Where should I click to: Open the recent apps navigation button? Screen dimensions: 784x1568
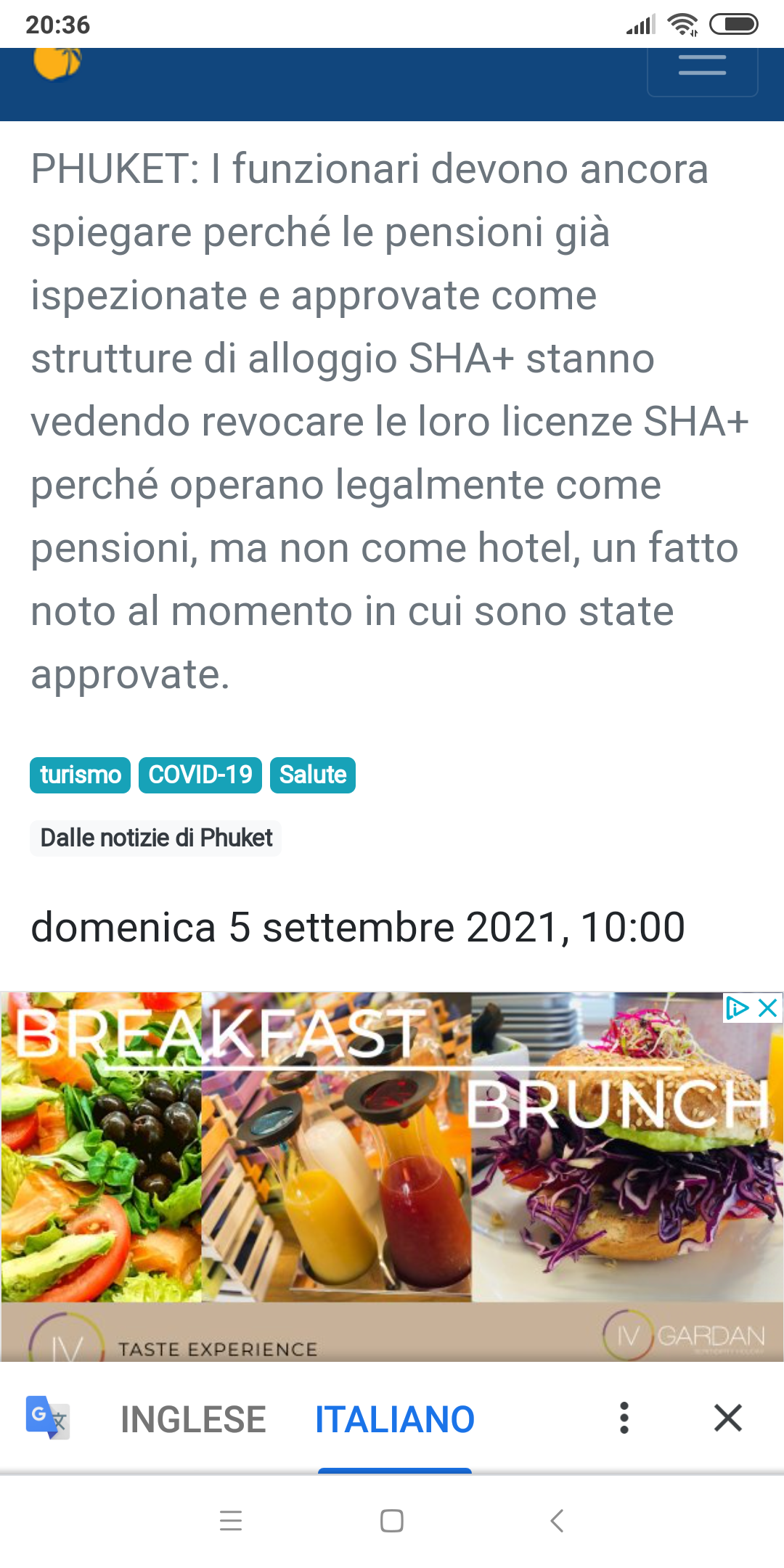click(231, 1521)
